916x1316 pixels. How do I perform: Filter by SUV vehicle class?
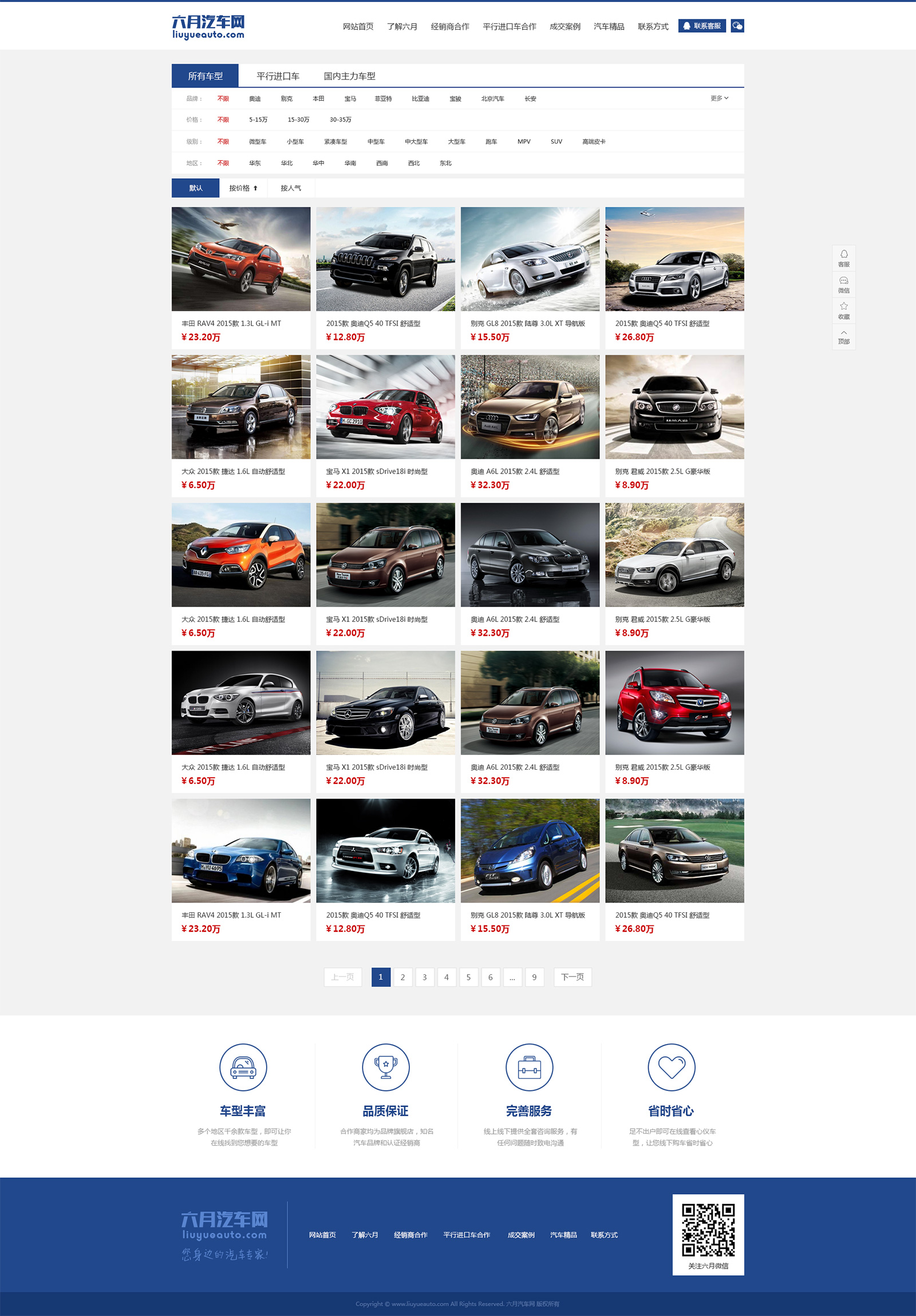(556, 141)
